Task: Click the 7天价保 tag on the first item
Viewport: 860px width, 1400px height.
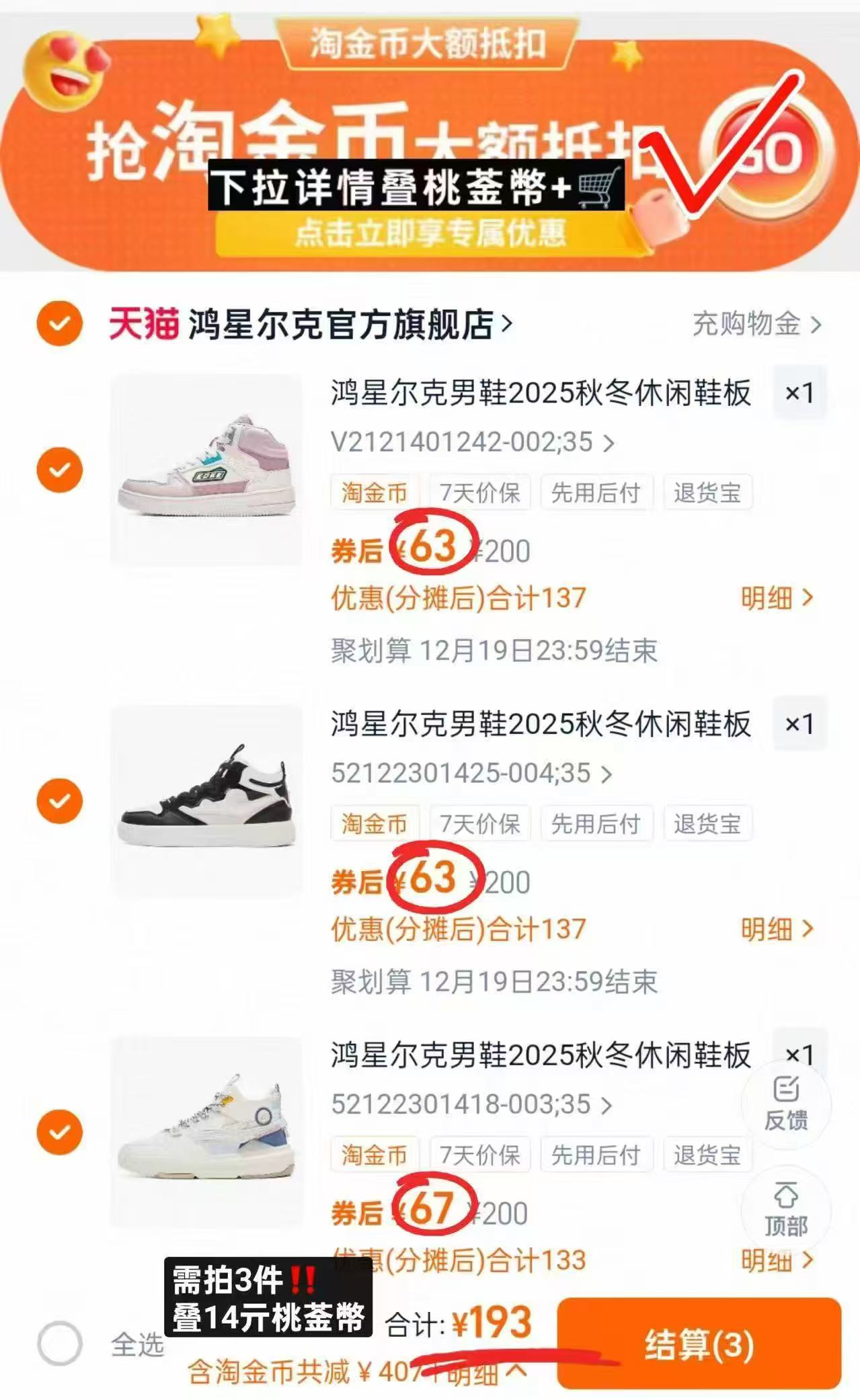Action: click(x=479, y=493)
